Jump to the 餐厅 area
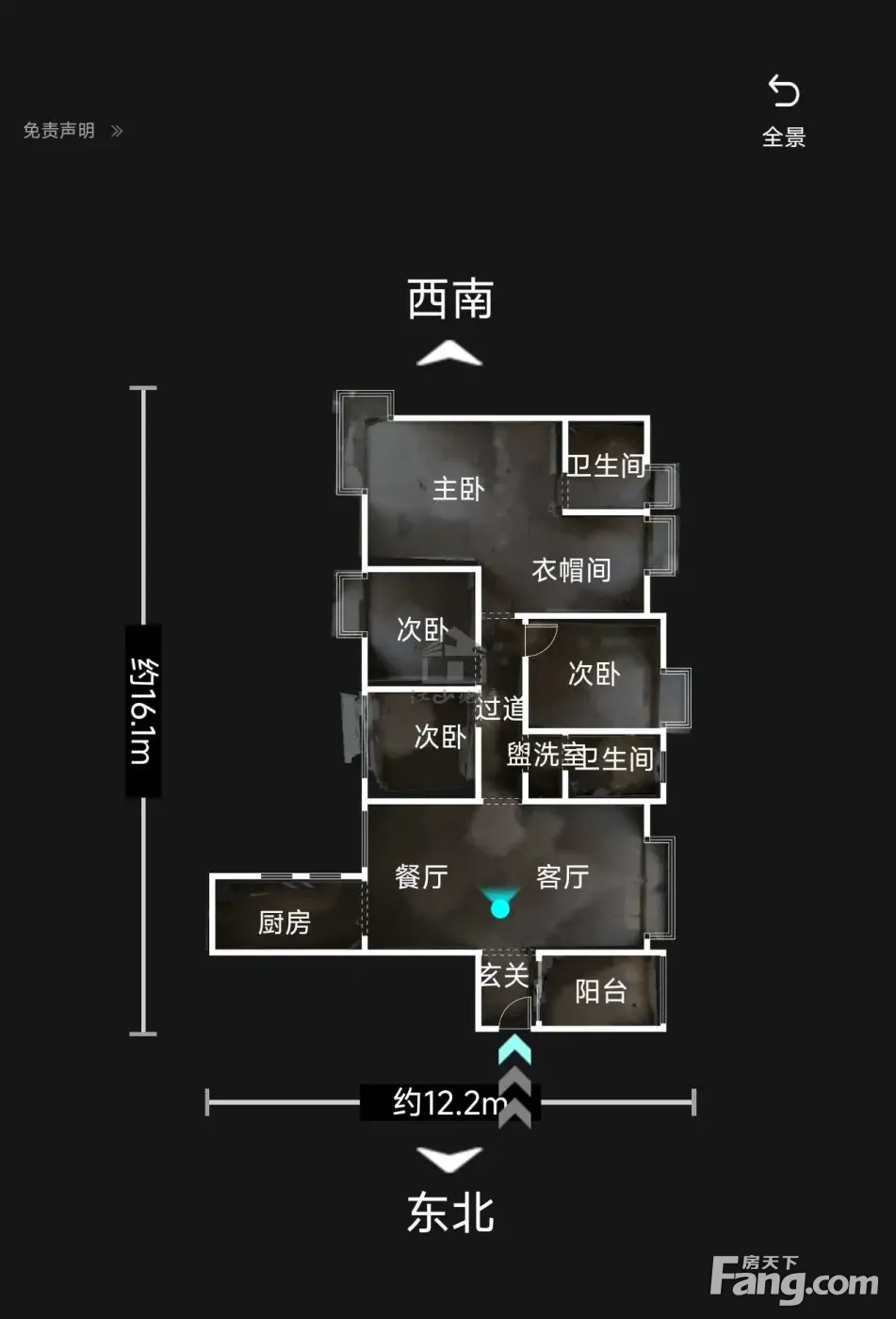The width and height of the screenshot is (896, 1319). [421, 877]
